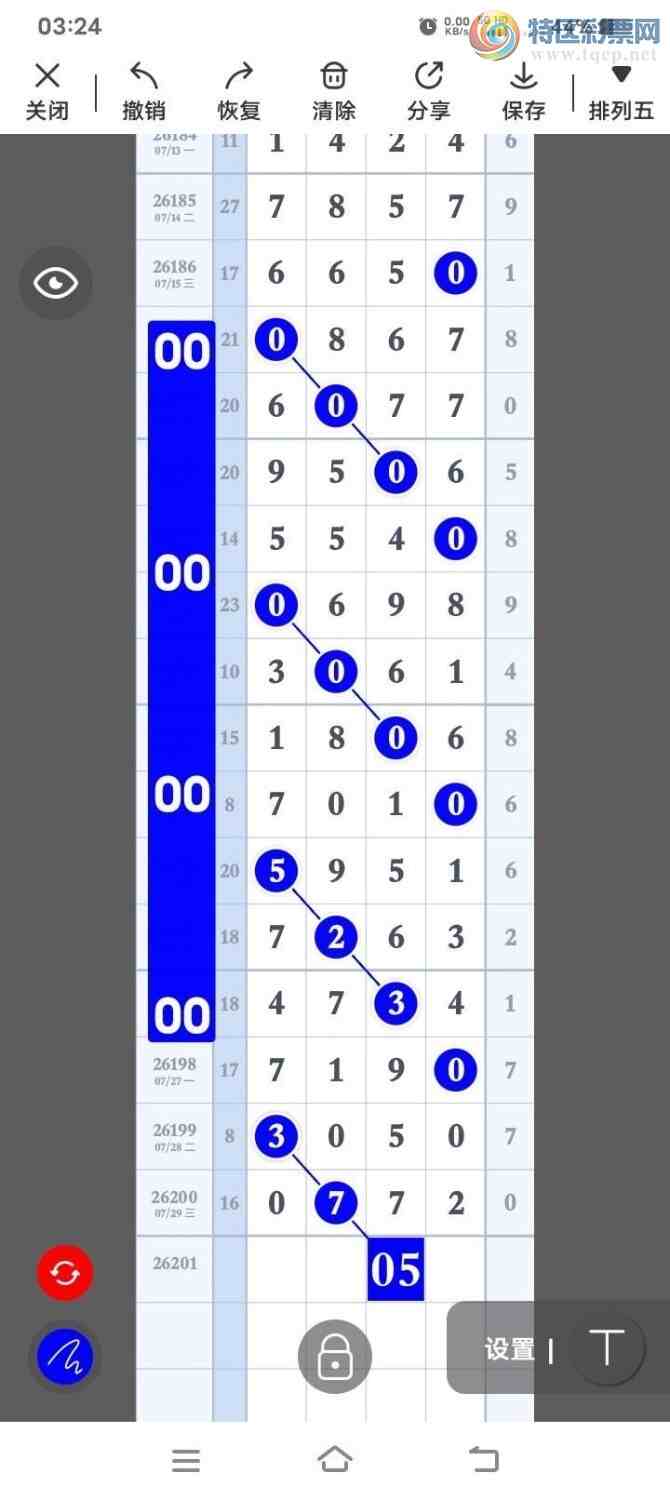Open the 排列五 lottery dropdown
Viewport: 670px width, 1500px height.
(x=621, y=91)
